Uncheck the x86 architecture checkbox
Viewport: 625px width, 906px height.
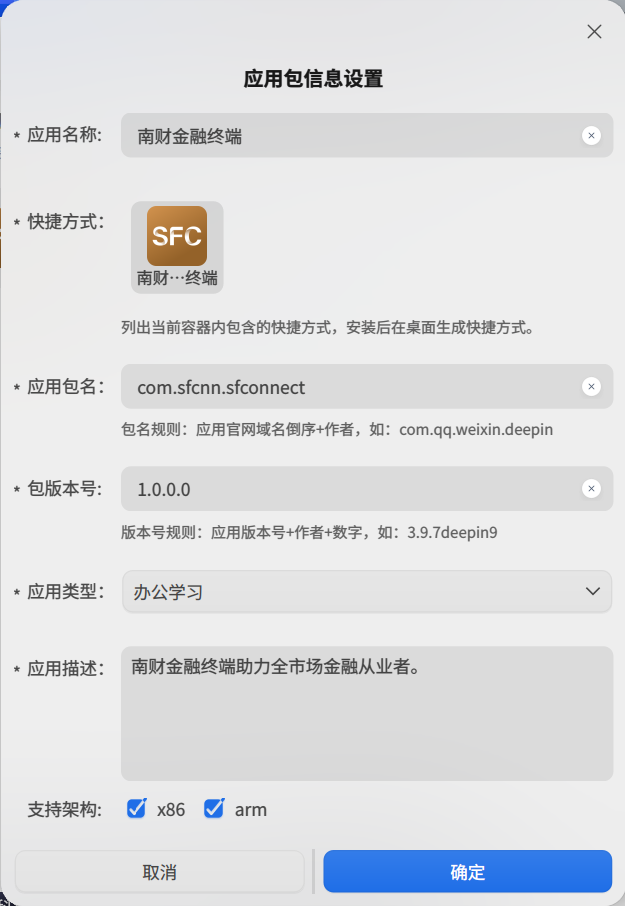coord(137,809)
